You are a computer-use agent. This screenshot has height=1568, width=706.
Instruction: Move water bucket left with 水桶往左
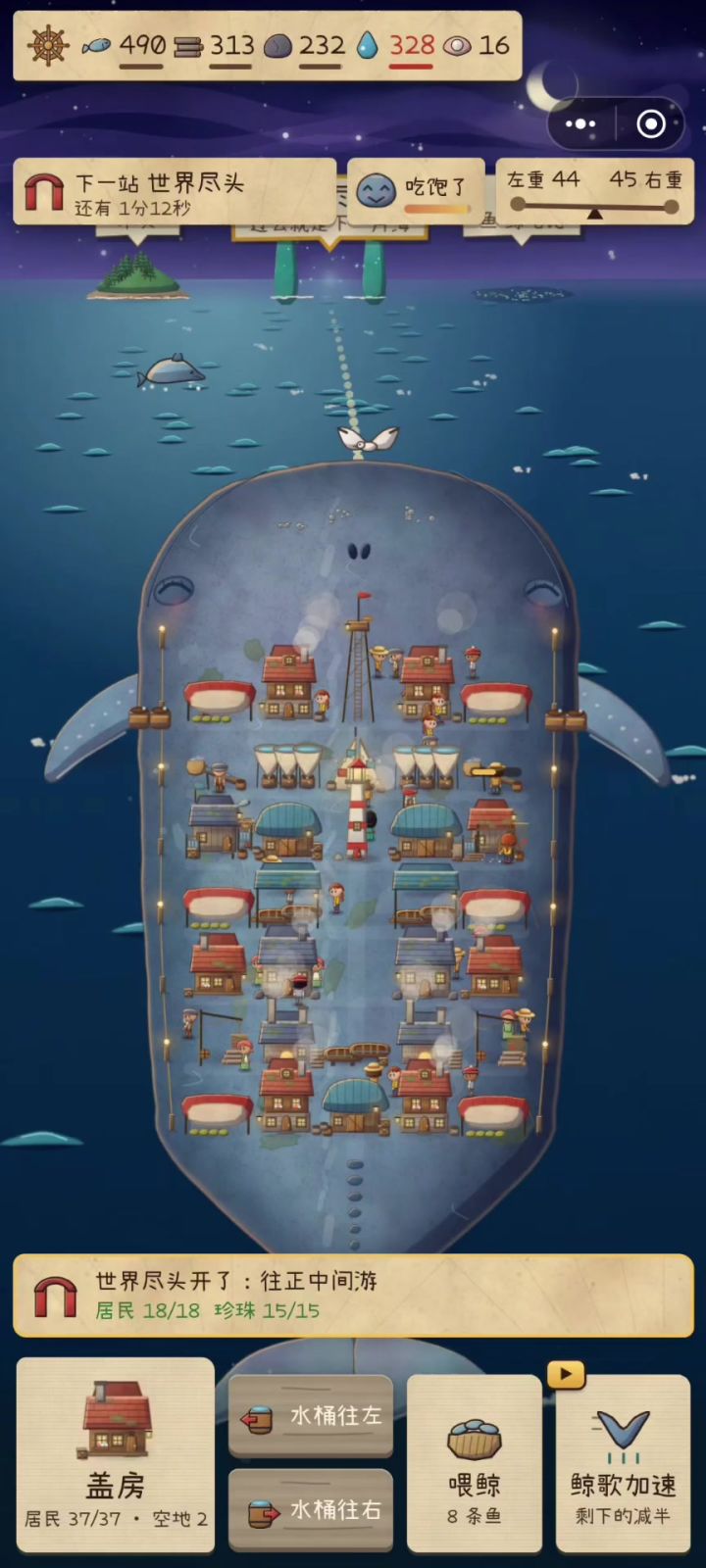[x=311, y=1416]
